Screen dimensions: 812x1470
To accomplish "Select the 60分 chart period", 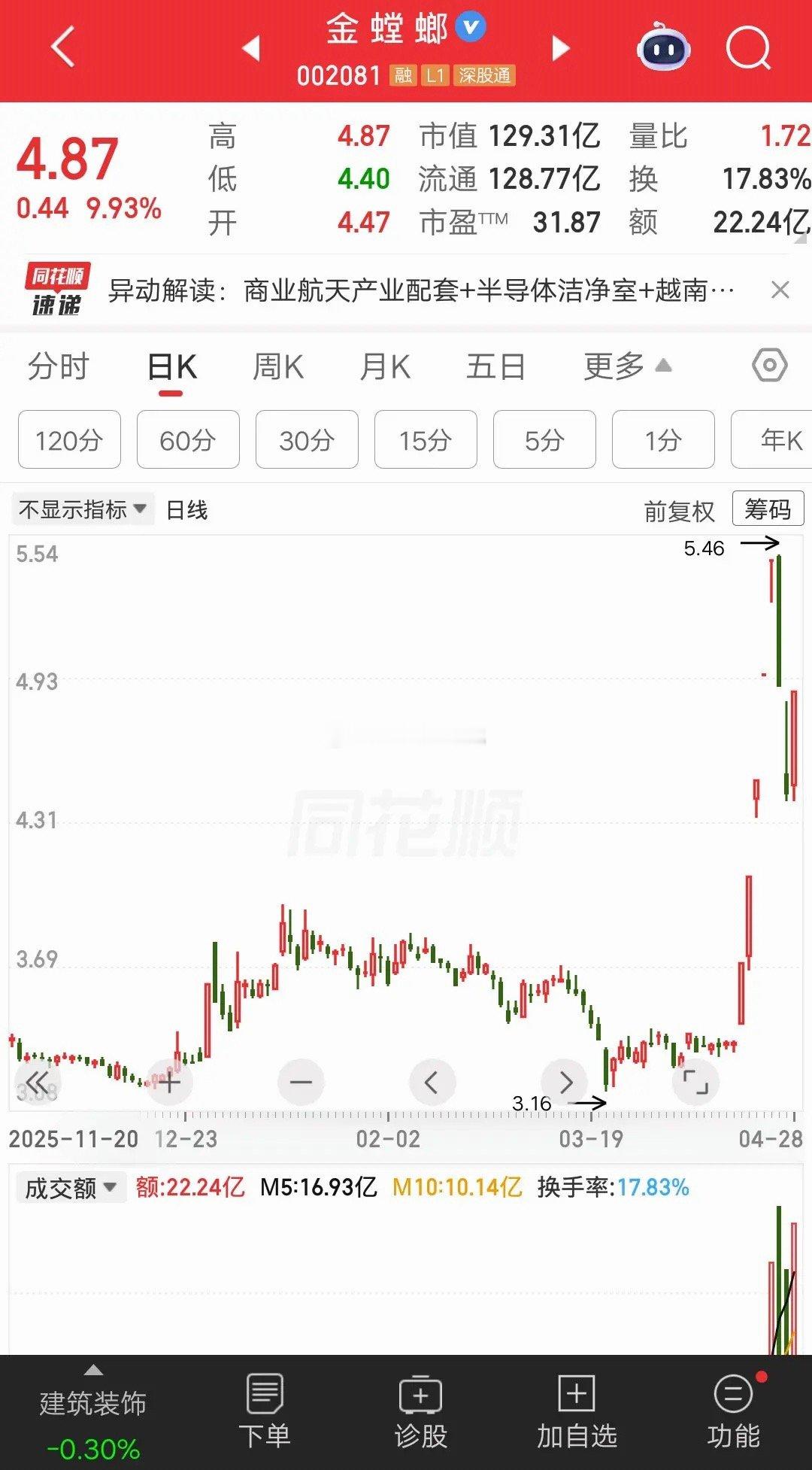I will click(187, 440).
